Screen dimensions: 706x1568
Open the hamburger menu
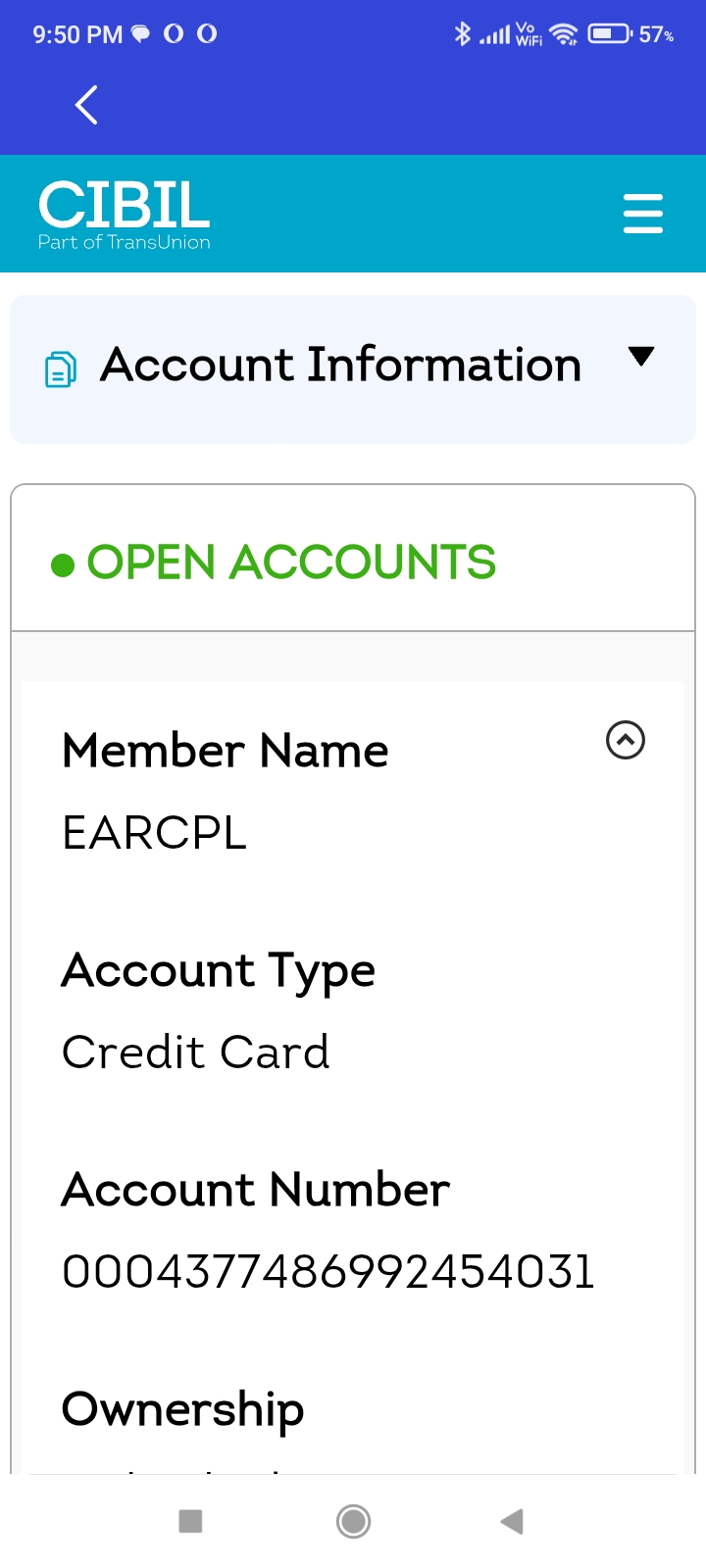pos(643,213)
